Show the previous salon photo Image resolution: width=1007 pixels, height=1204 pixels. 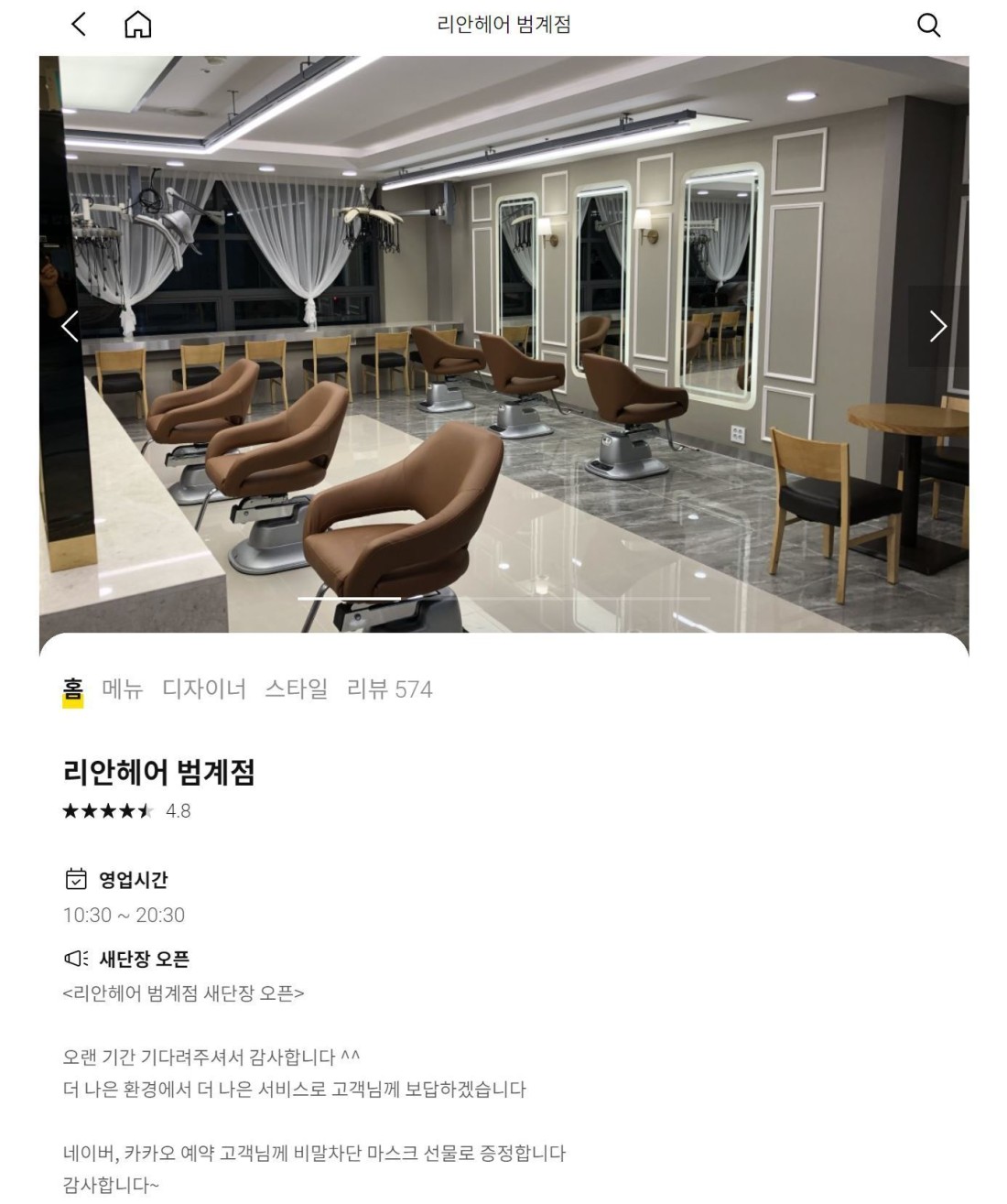[70, 326]
